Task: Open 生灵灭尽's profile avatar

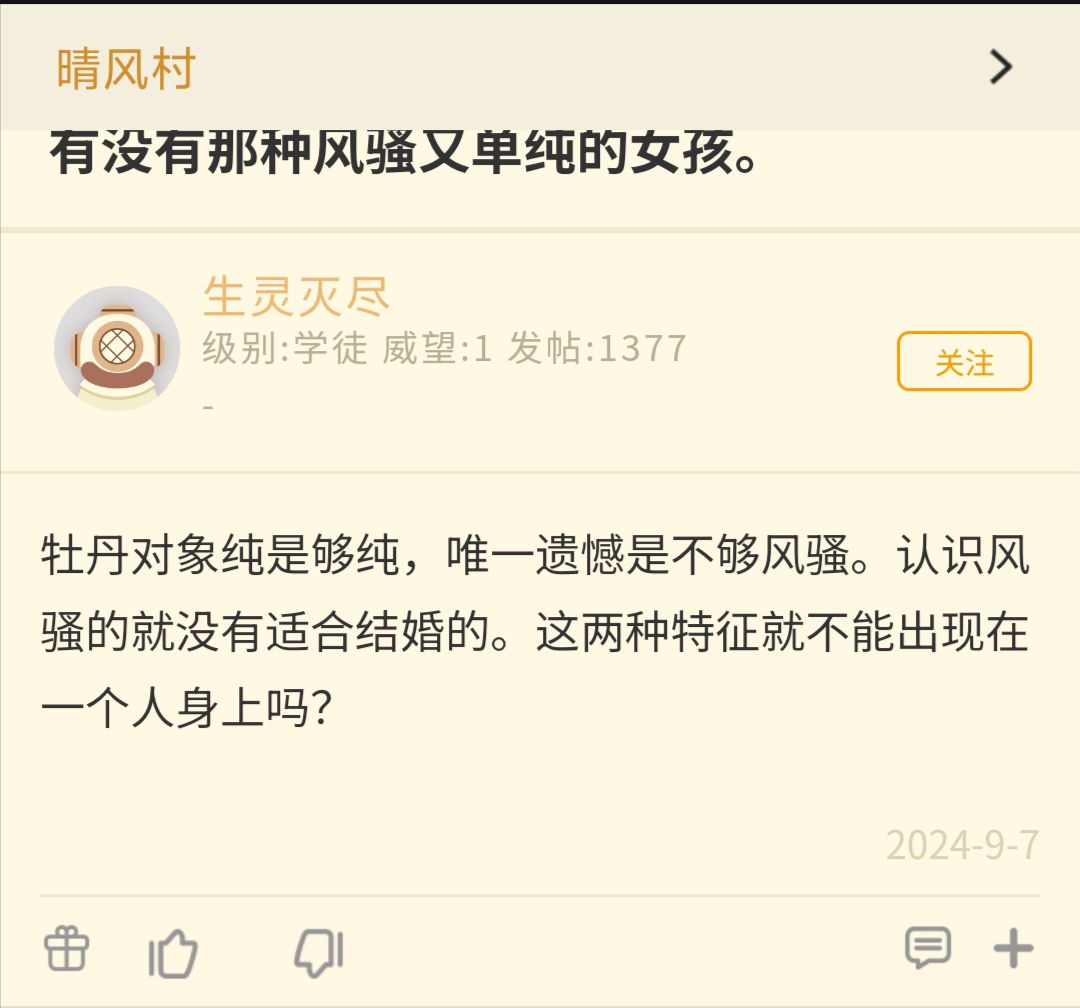Action: [x=117, y=348]
